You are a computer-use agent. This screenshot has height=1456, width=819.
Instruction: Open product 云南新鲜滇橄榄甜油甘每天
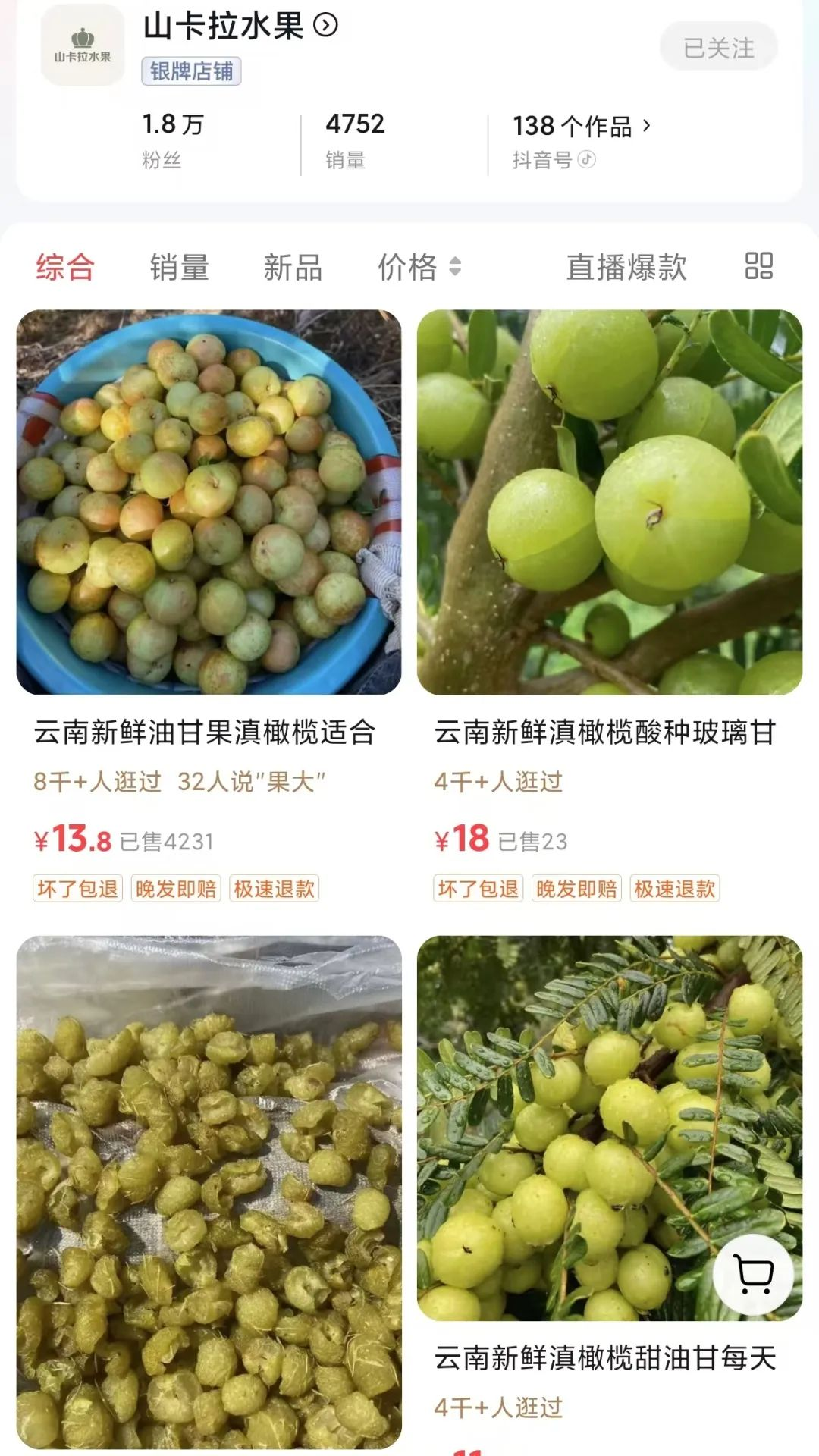605,1358
